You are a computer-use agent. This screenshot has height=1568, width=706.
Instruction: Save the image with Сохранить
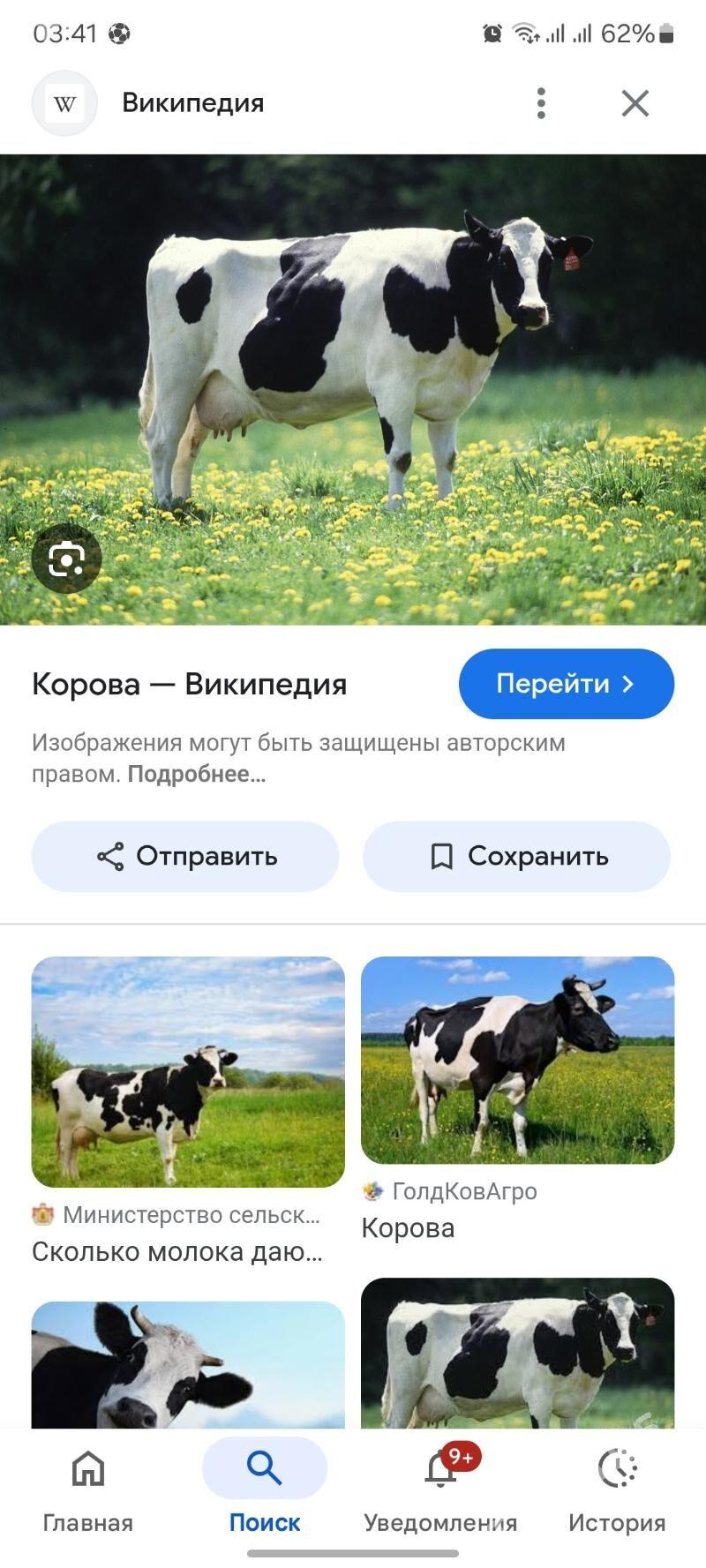tap(517, 856)
